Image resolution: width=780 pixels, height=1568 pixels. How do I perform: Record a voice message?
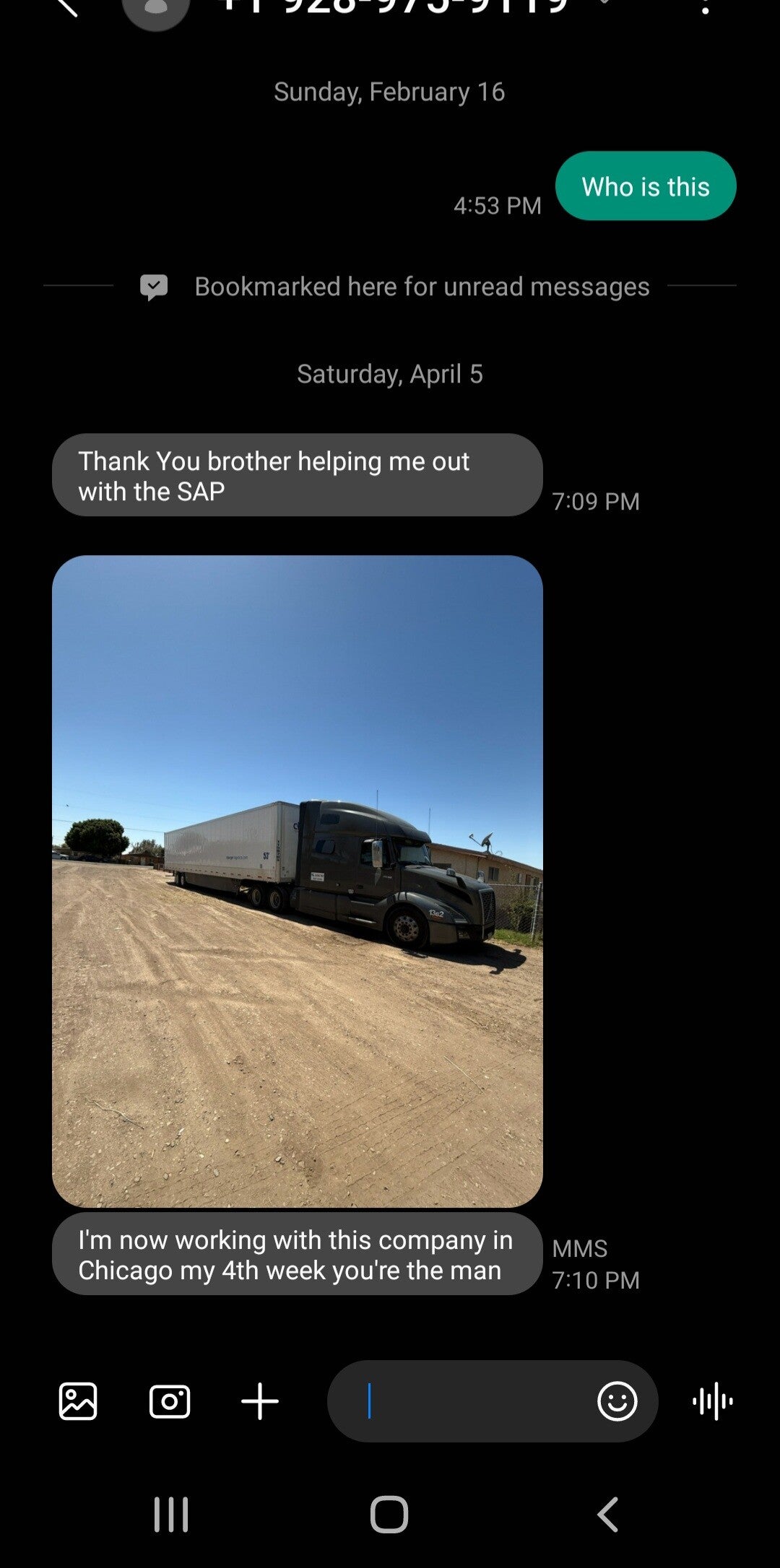click(x=713, y=1401)
